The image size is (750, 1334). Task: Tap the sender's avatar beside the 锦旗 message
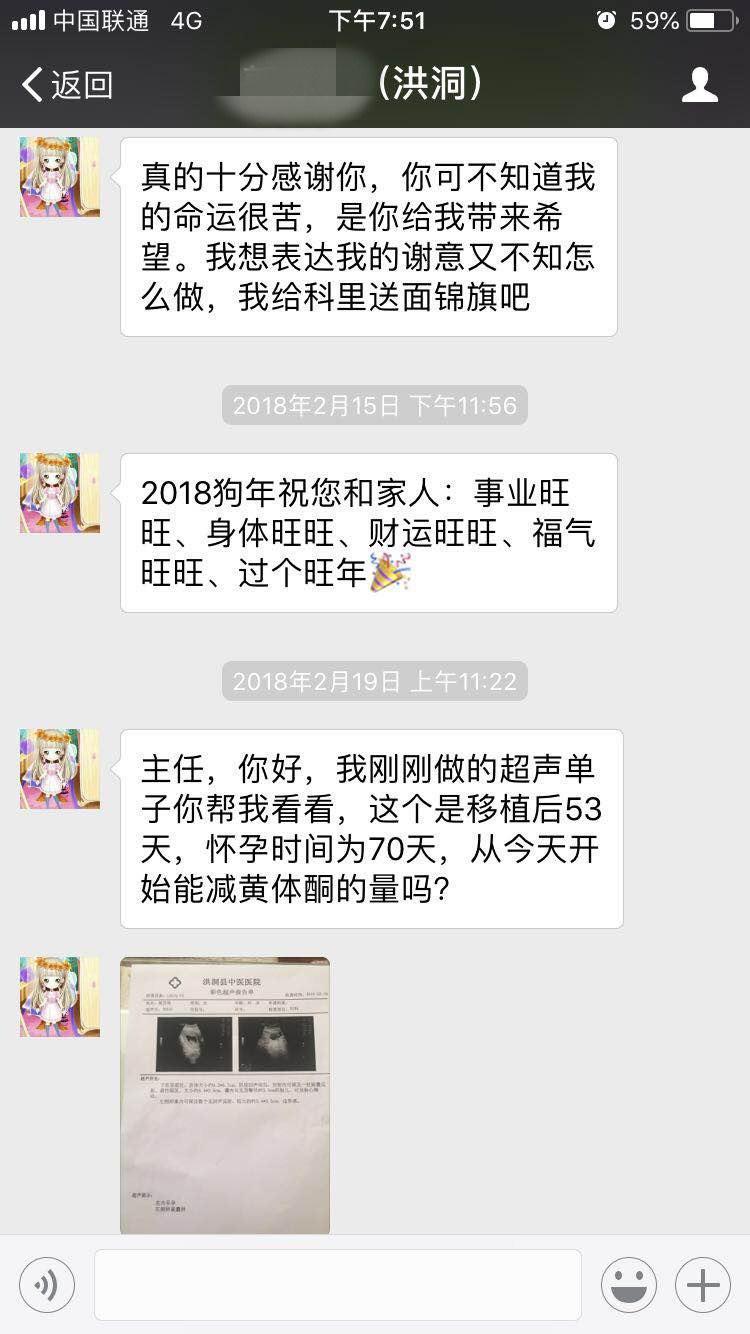point(59,177)
